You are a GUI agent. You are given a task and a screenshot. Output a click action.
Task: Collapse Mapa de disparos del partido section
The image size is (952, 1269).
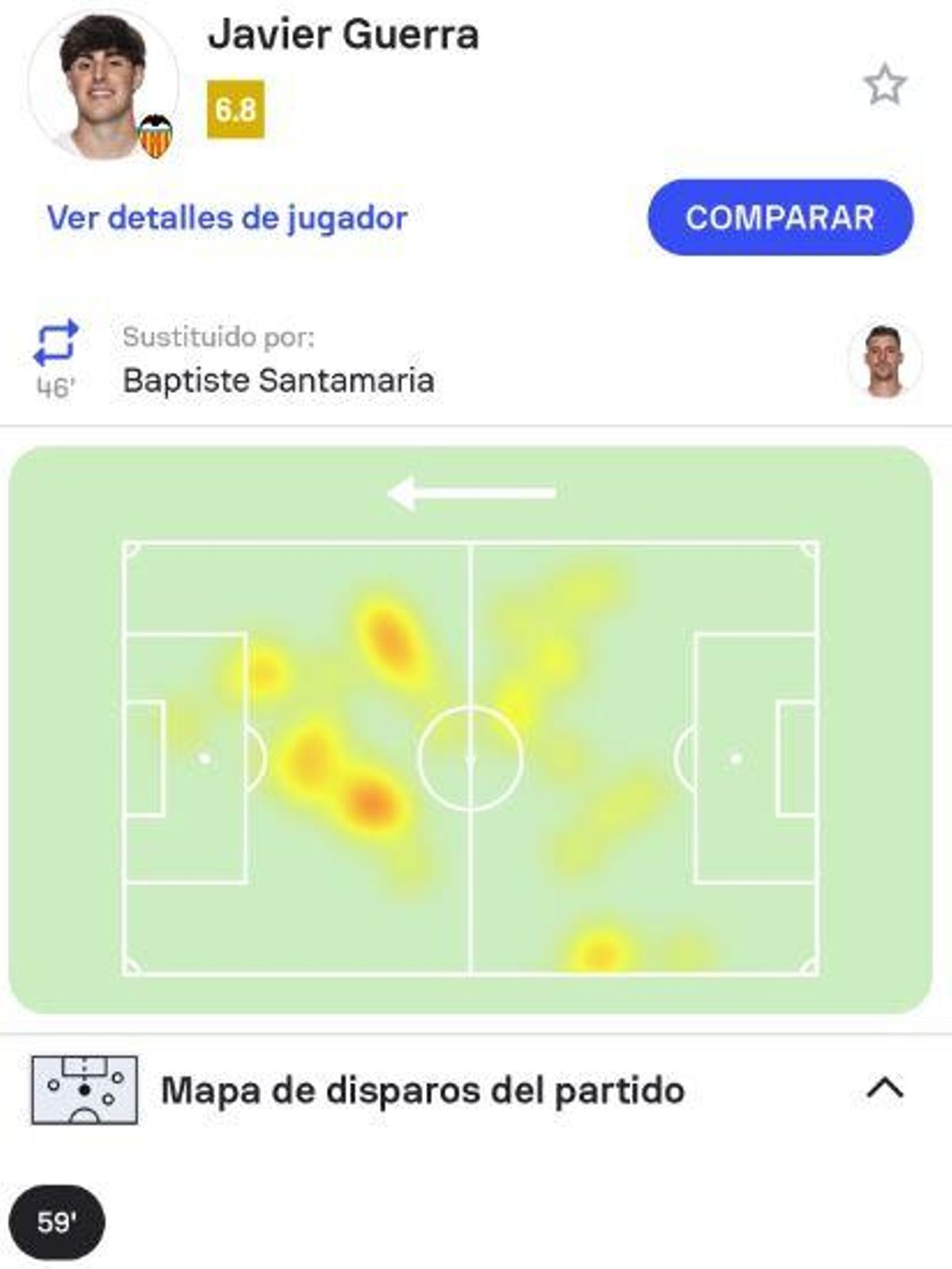(x=885, y=1088)
